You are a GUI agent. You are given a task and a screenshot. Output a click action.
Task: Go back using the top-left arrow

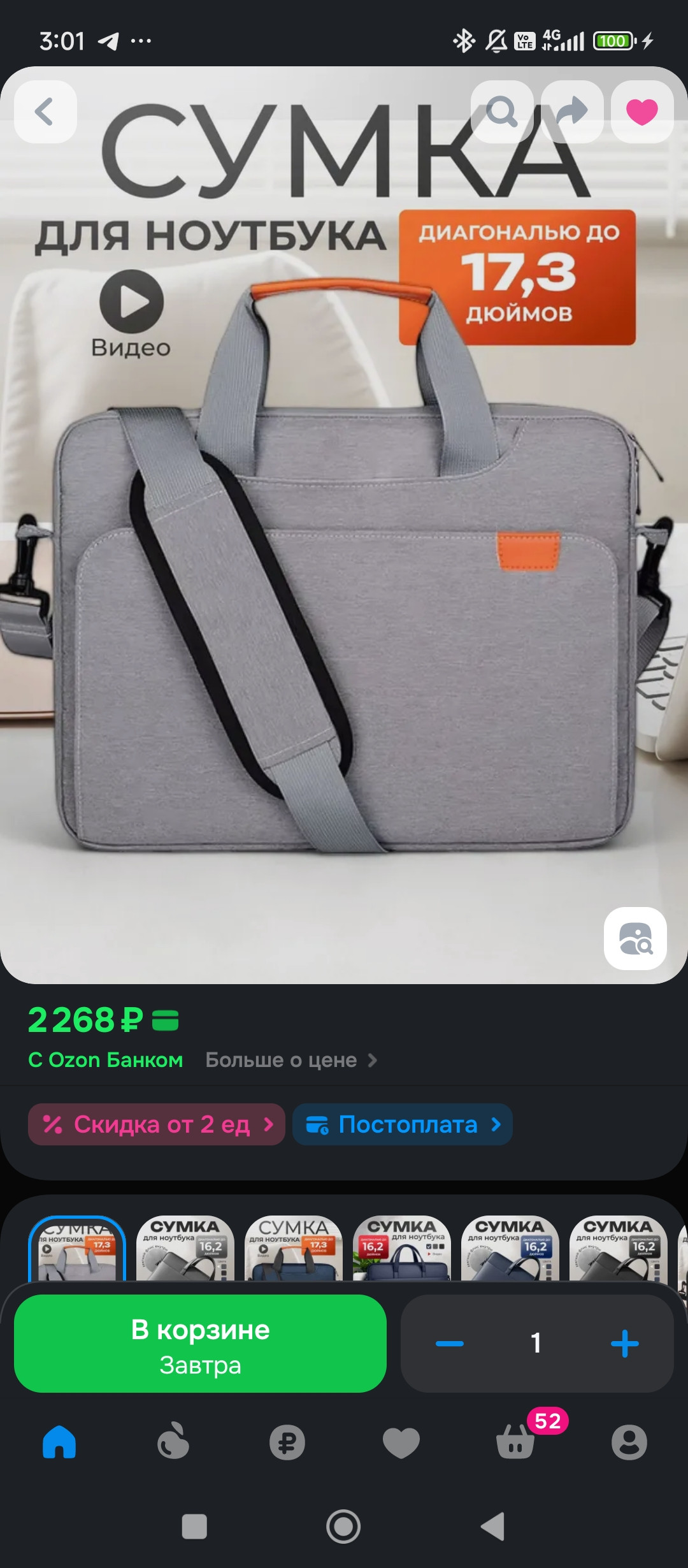pyautogui.click(x=45, y=112)
